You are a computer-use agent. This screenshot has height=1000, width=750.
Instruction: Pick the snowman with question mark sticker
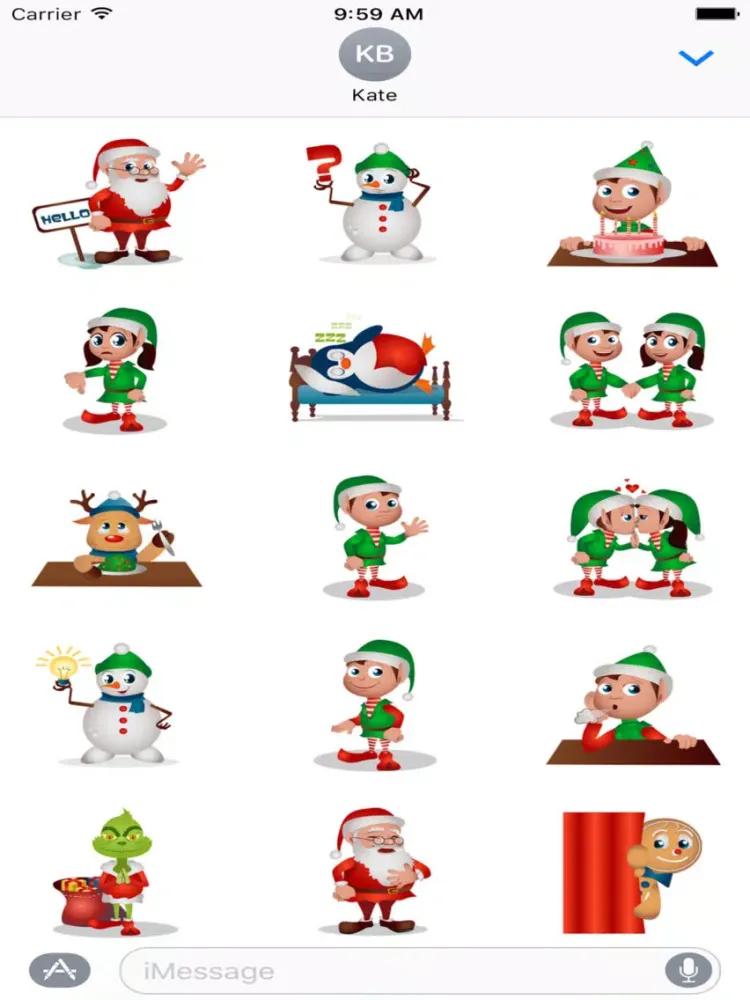point(372,203)
